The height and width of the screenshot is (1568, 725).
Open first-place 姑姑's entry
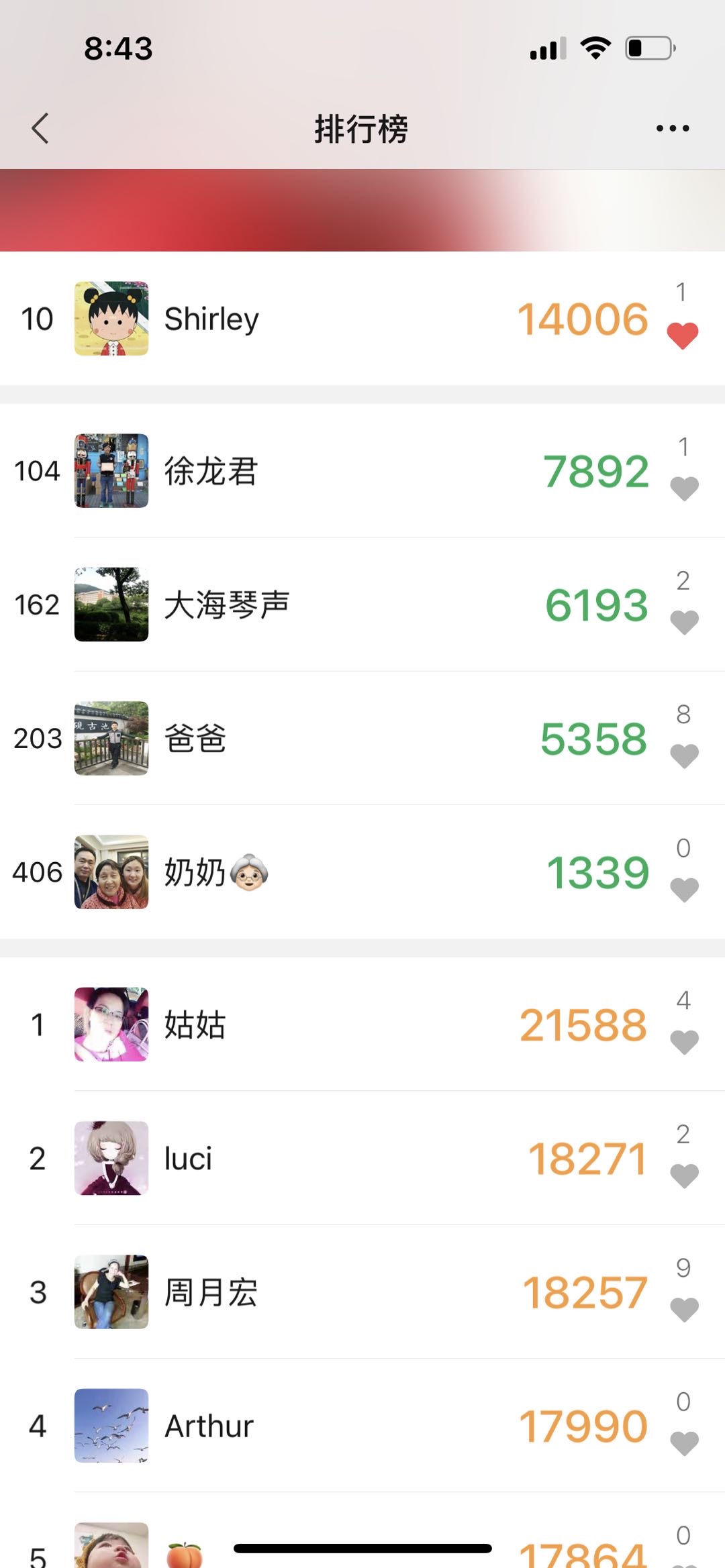click(x=336, y=1025)
